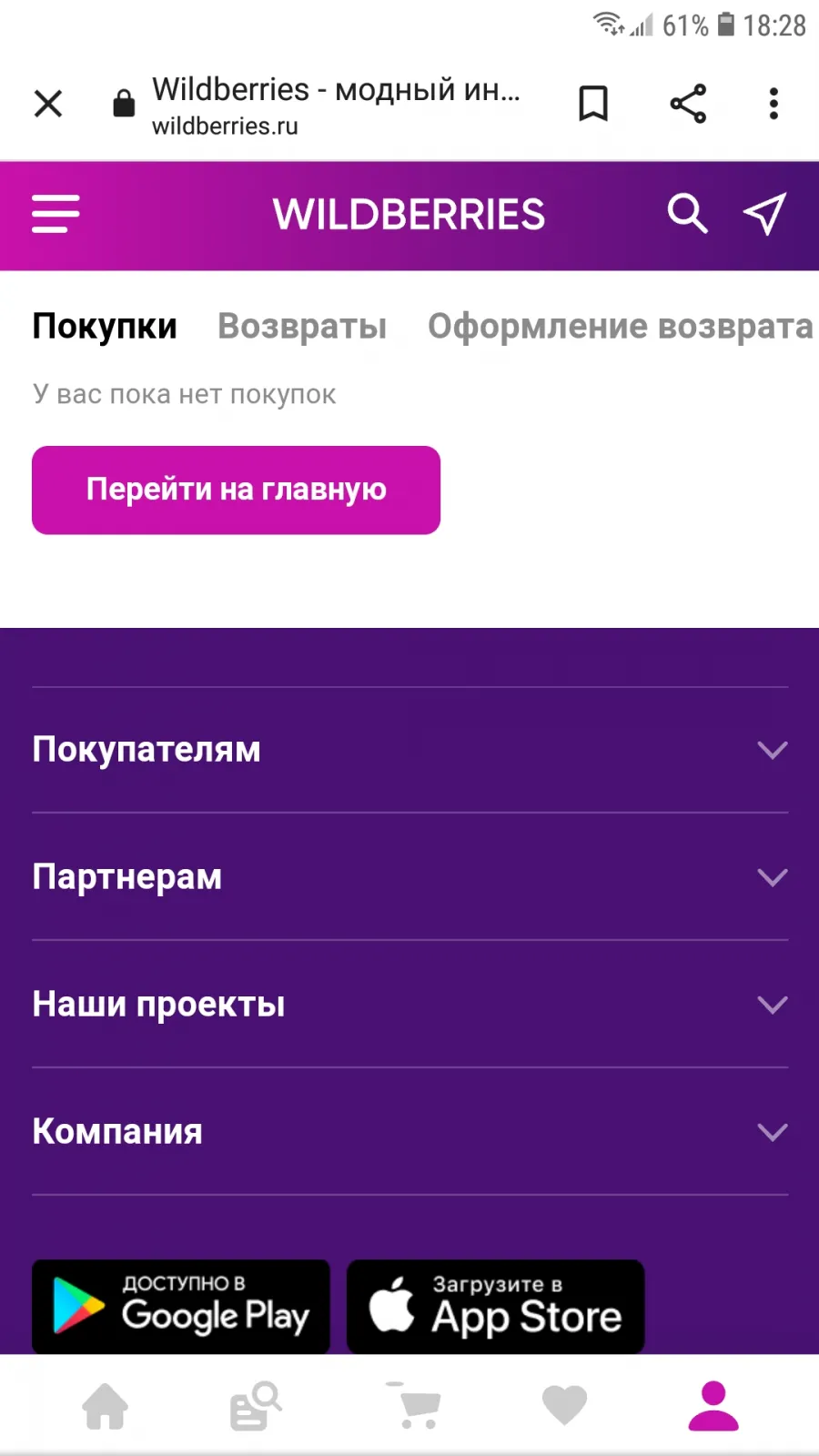
Task: Tap the location arrow icon
Action: [x=764, y=215]
